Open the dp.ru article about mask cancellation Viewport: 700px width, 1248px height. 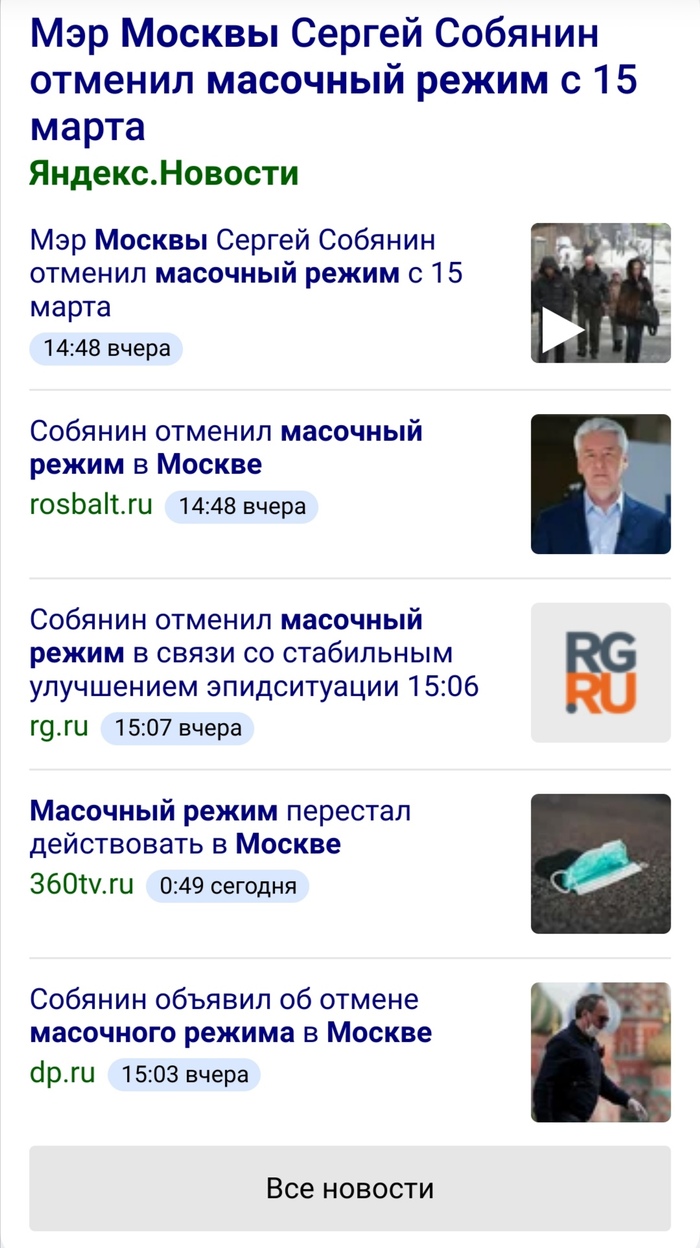(230, 1015)
